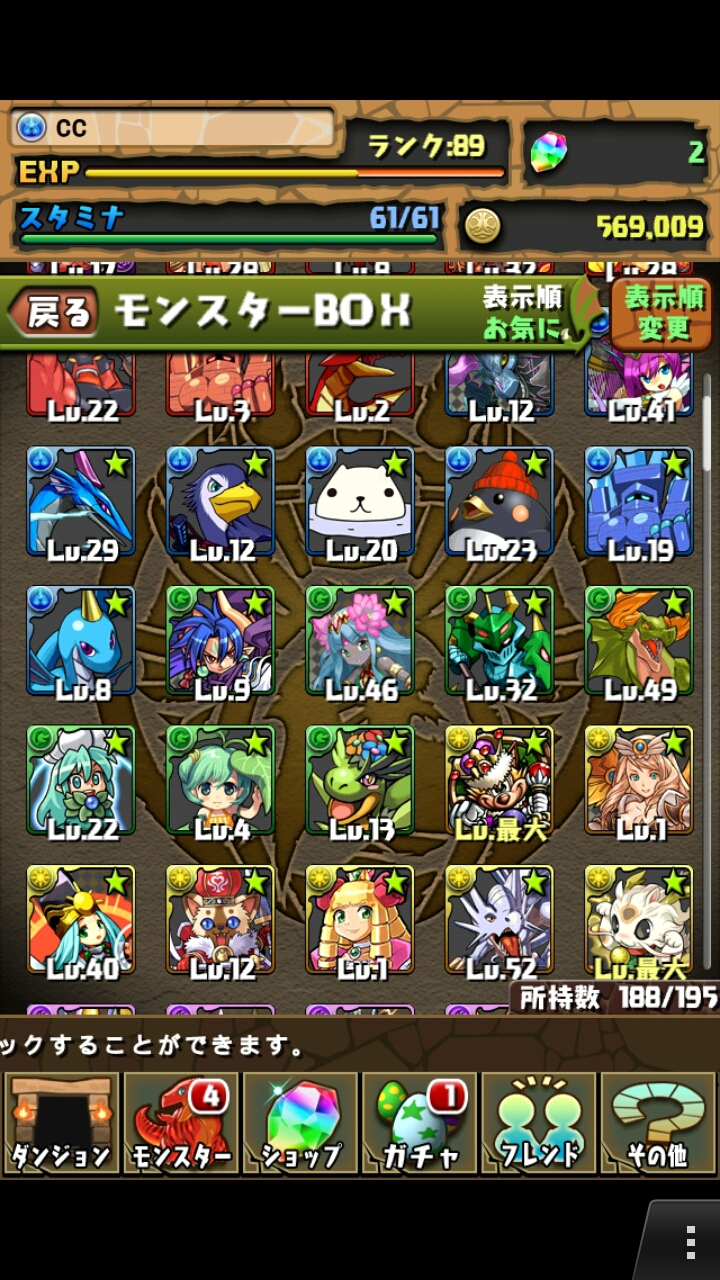Image resolution: width=720 pixels, height=1280 pixels.
Task: Switch to the ダンジョン tab
Action: point(61,1123)
